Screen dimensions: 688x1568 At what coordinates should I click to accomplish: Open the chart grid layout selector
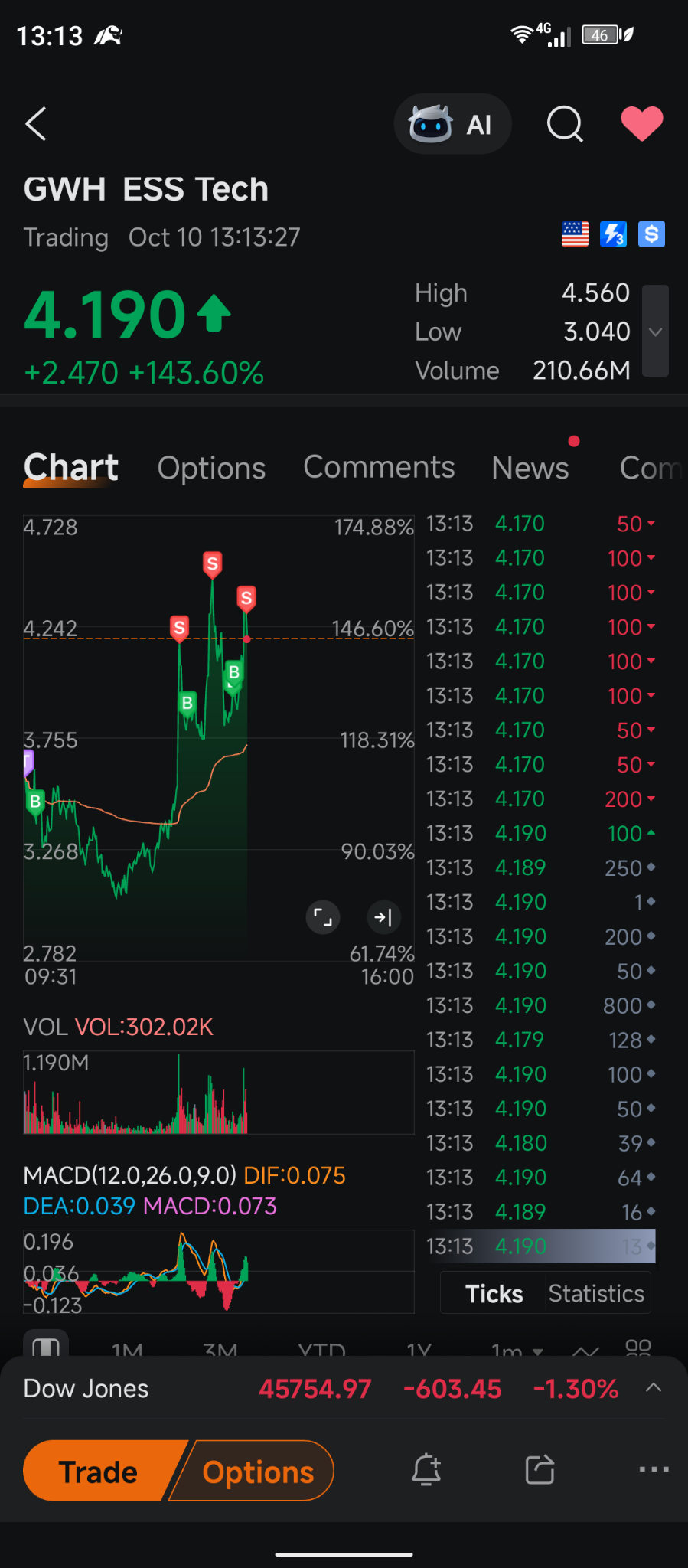(637, 1349)
